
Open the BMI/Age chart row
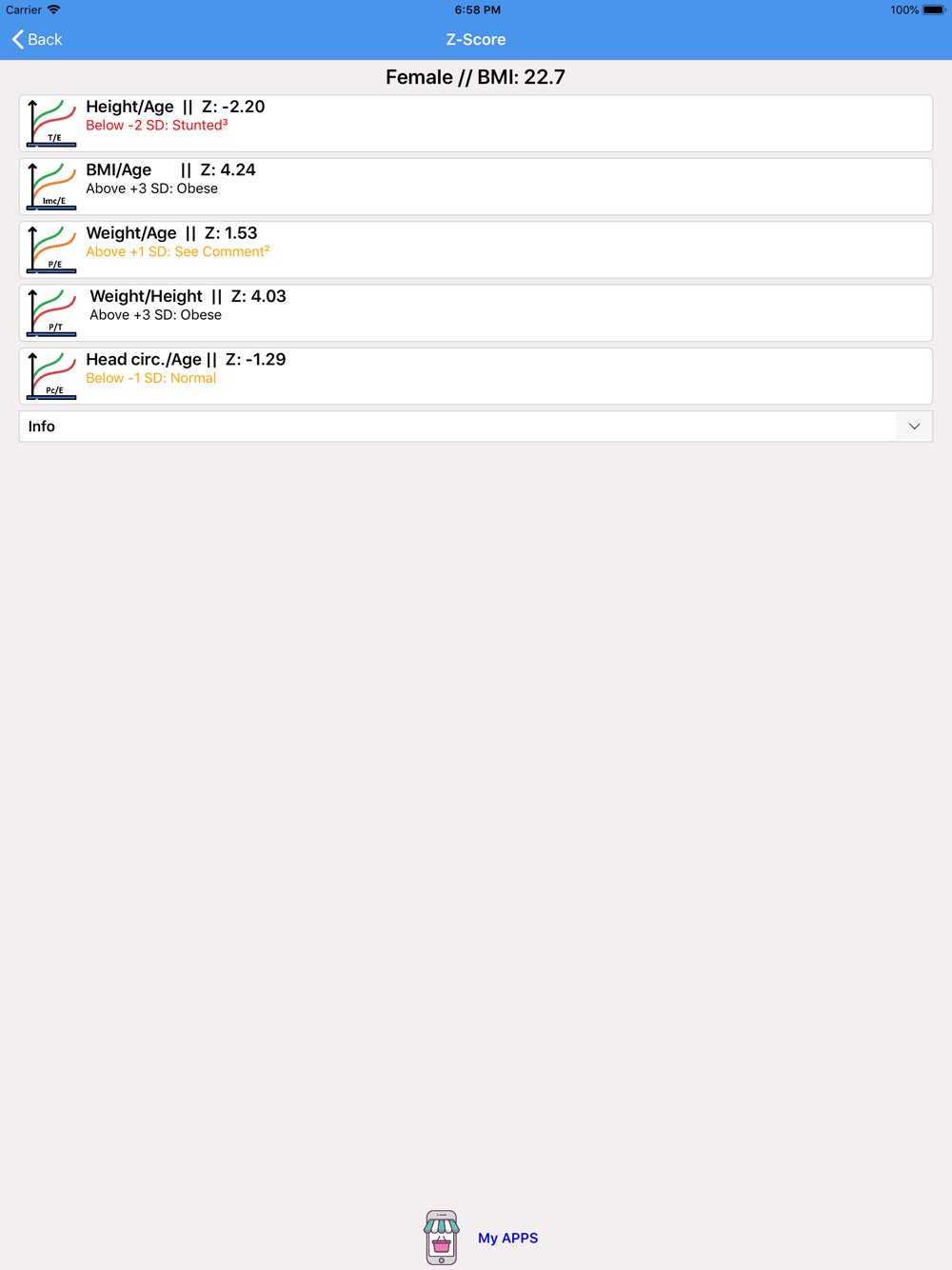click(476, 187)
